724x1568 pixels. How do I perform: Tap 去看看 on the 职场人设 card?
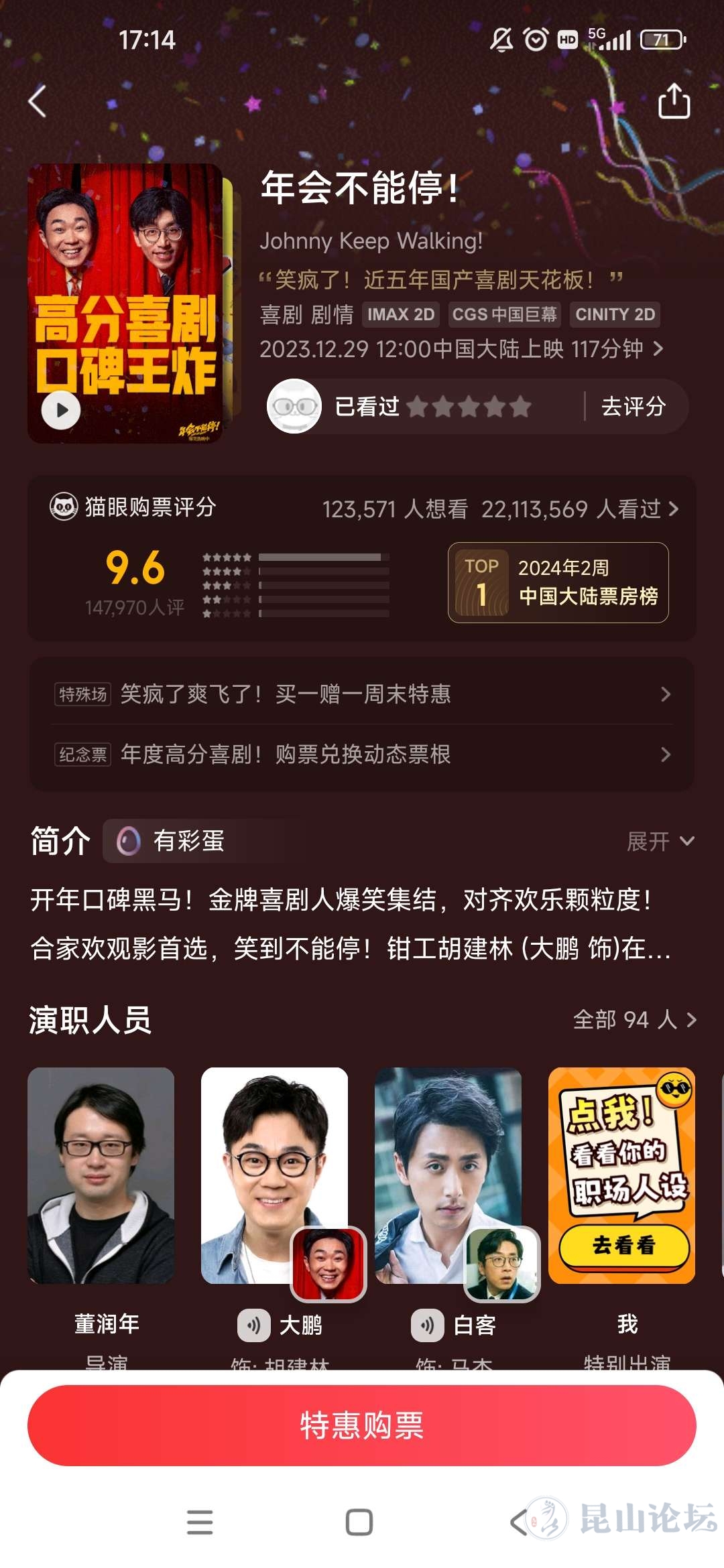click(623, 1245)
